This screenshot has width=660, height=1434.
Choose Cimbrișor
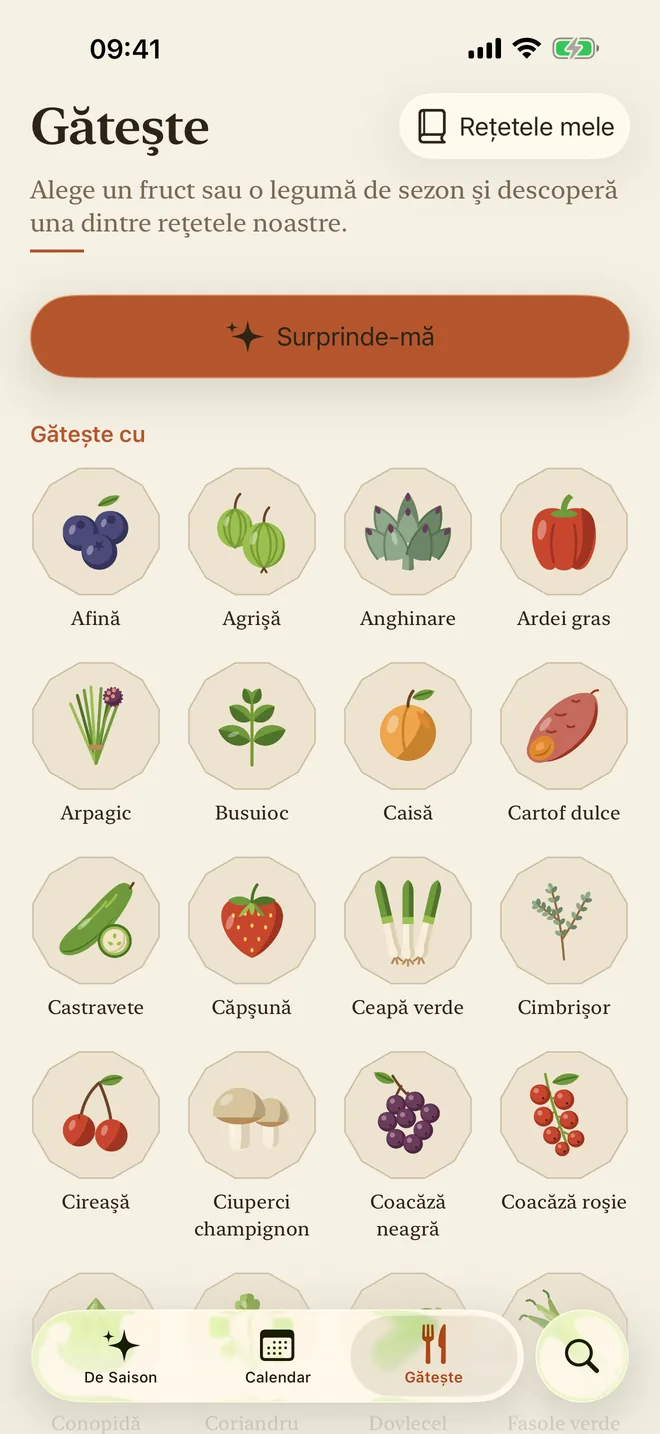[x=564, y=937]
